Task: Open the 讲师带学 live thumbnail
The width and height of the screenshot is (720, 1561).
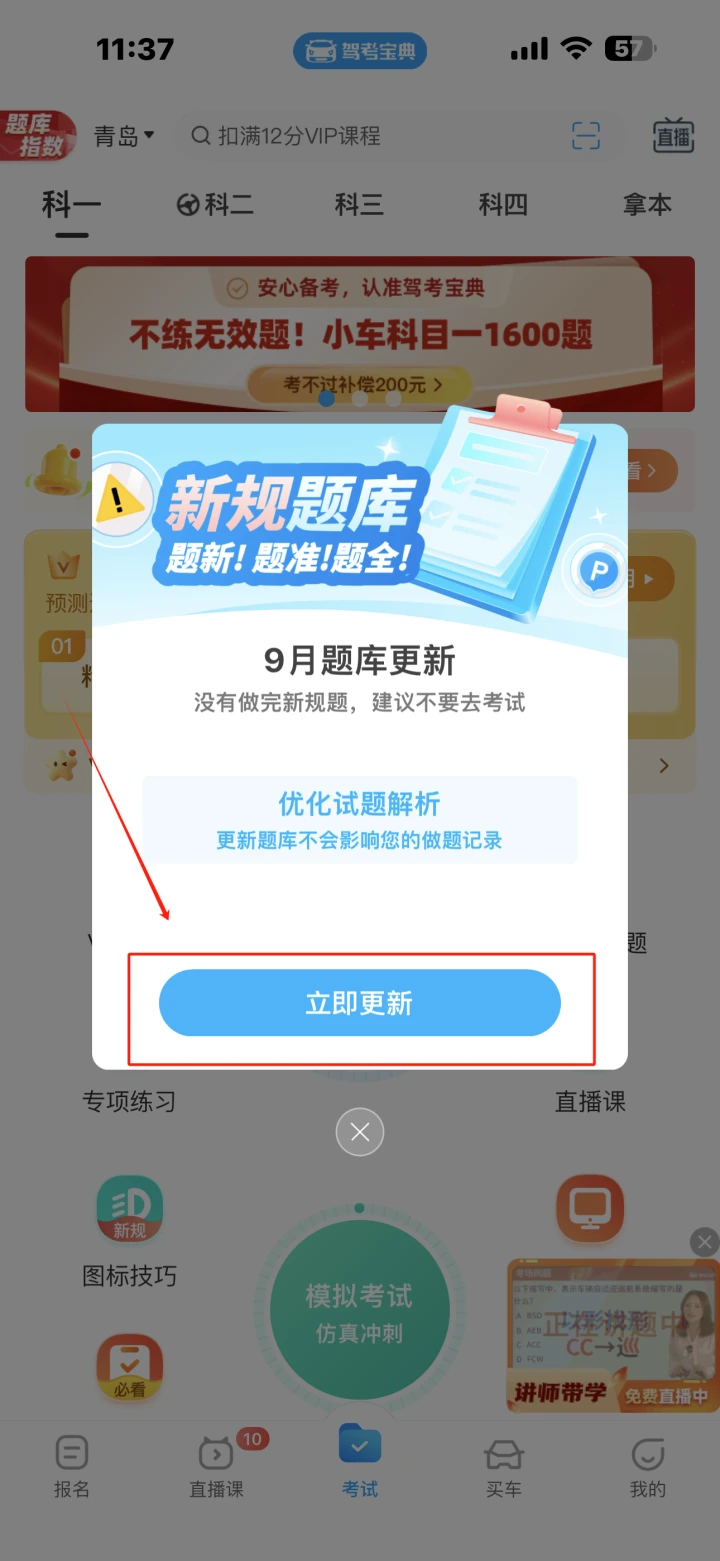Action: (613, 1335)
